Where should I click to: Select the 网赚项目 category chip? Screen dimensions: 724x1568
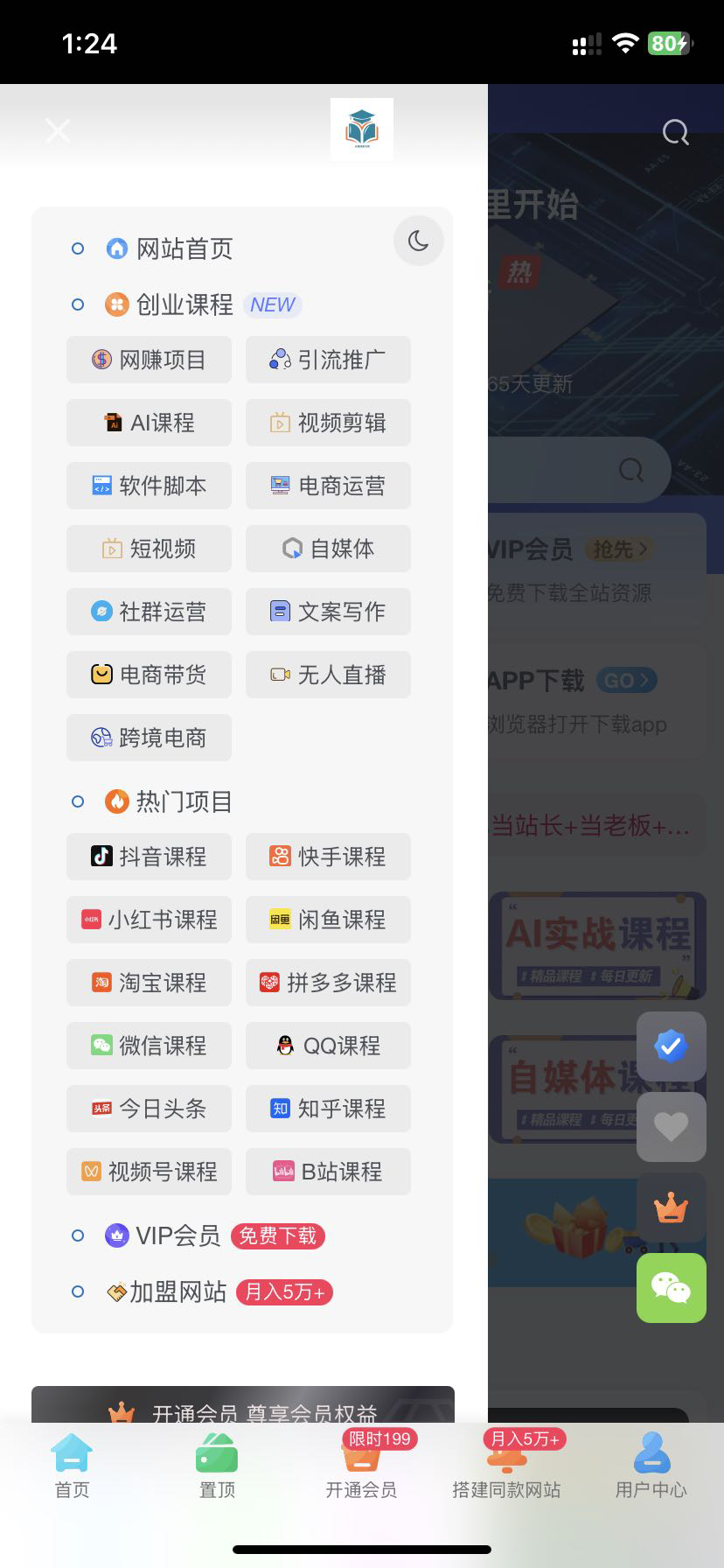(150, 360)
